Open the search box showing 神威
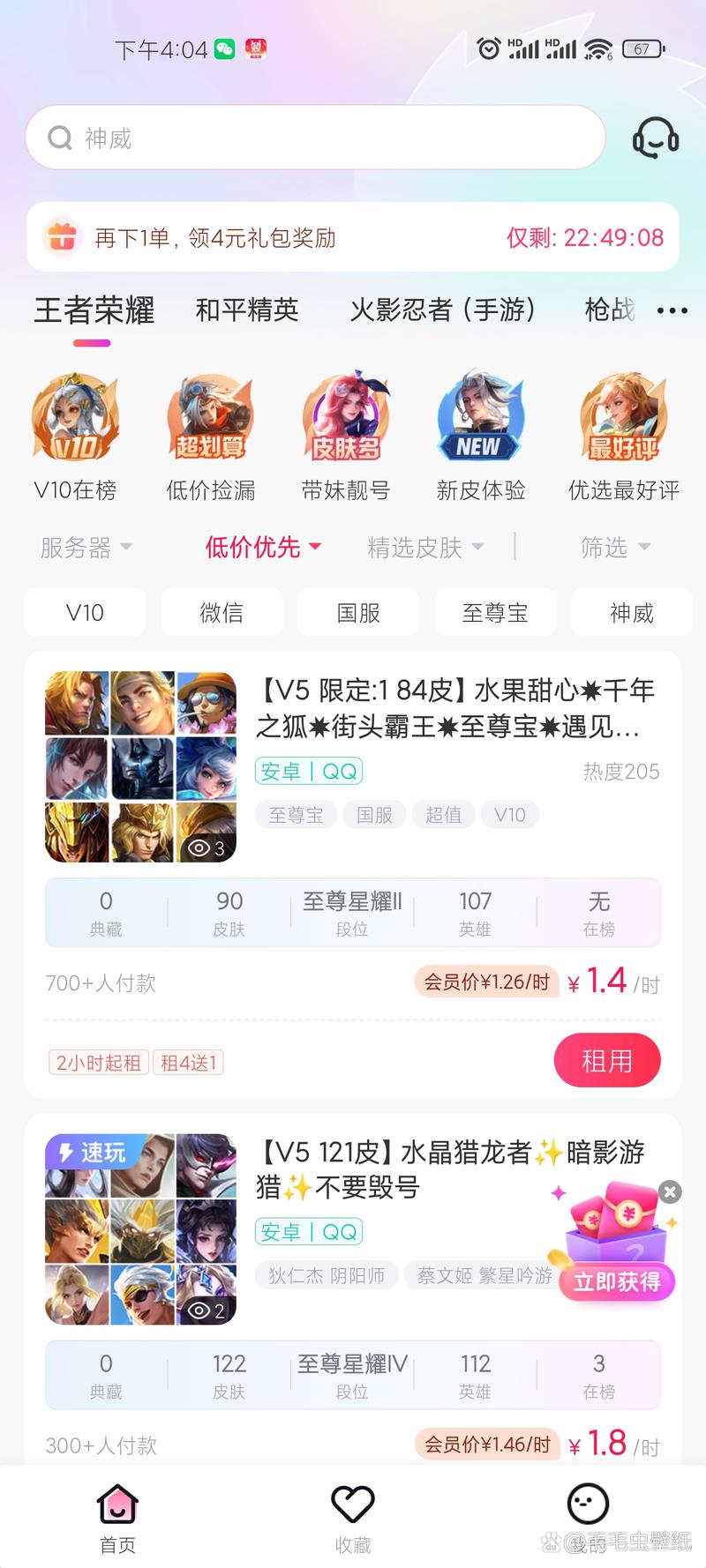 314,138
